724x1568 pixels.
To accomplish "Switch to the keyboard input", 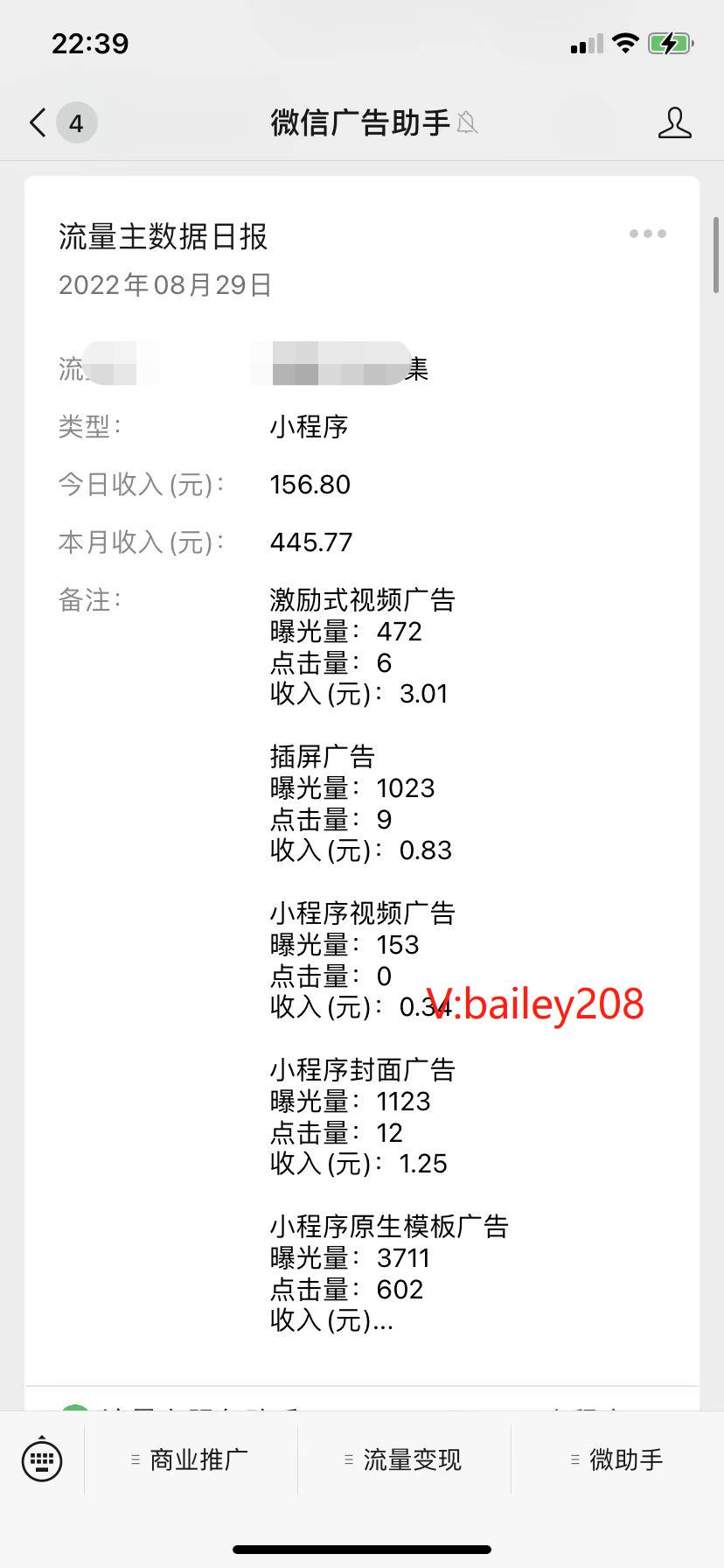I will [42, 1459].
